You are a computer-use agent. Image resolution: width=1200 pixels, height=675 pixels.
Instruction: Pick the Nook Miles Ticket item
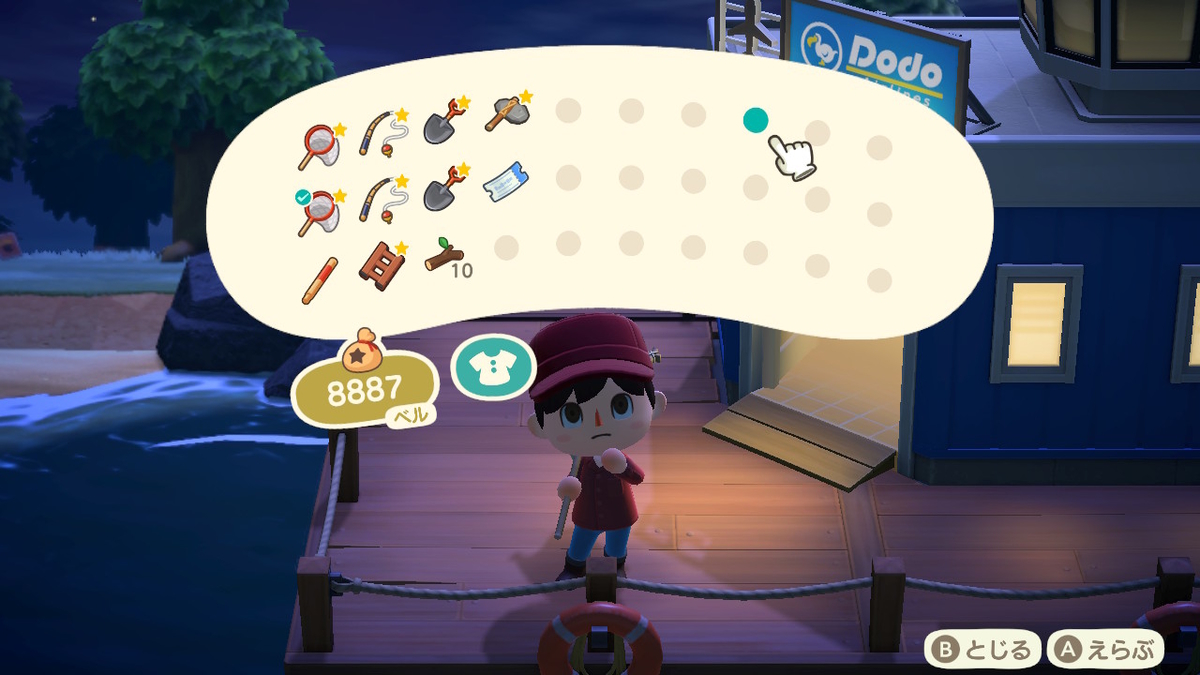(505, 180)
